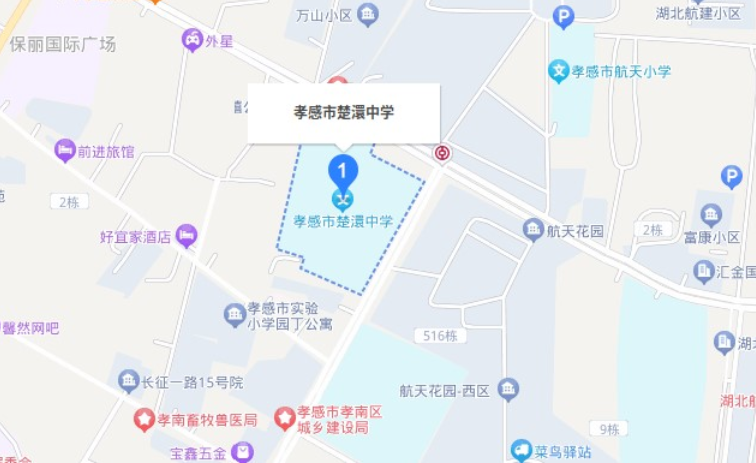The height and width of the screenshot is (463, 756).
Task: Open the 长征一路15号院 marker
Action: pos(129,381)
